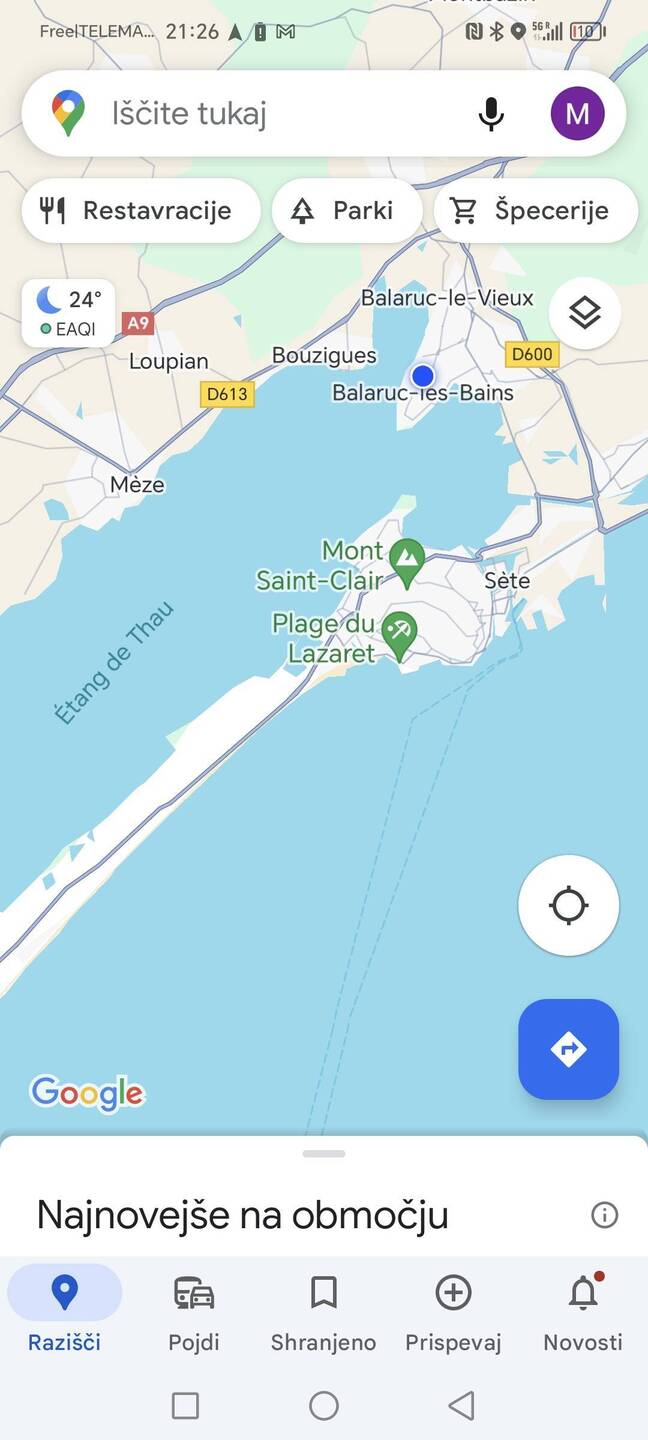Open the map layers selector
This screenshot has height=1440, width=648.
pyautogui.click(x=584, y=313)
